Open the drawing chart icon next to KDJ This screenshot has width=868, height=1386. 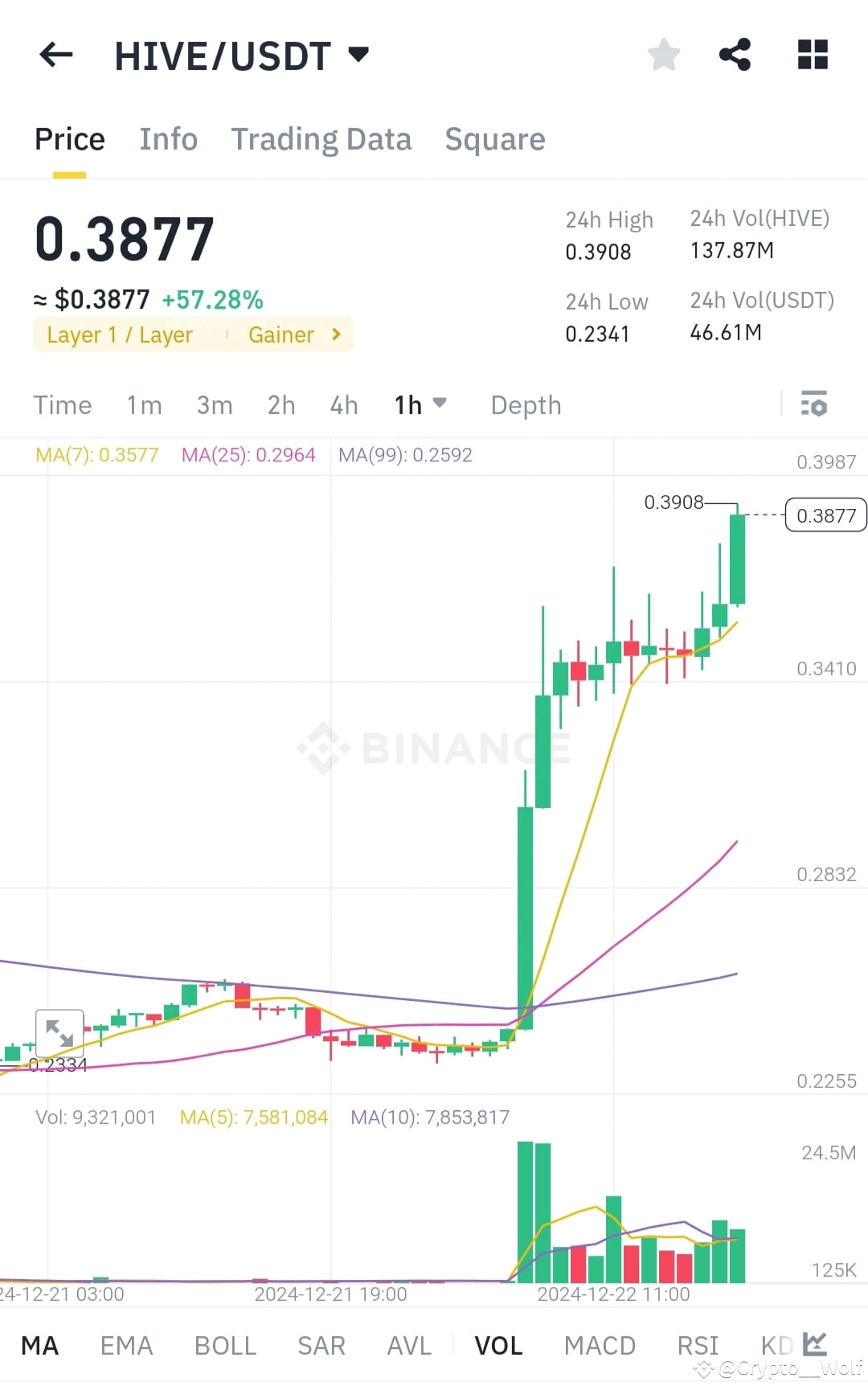click(x=817, y=1344)
